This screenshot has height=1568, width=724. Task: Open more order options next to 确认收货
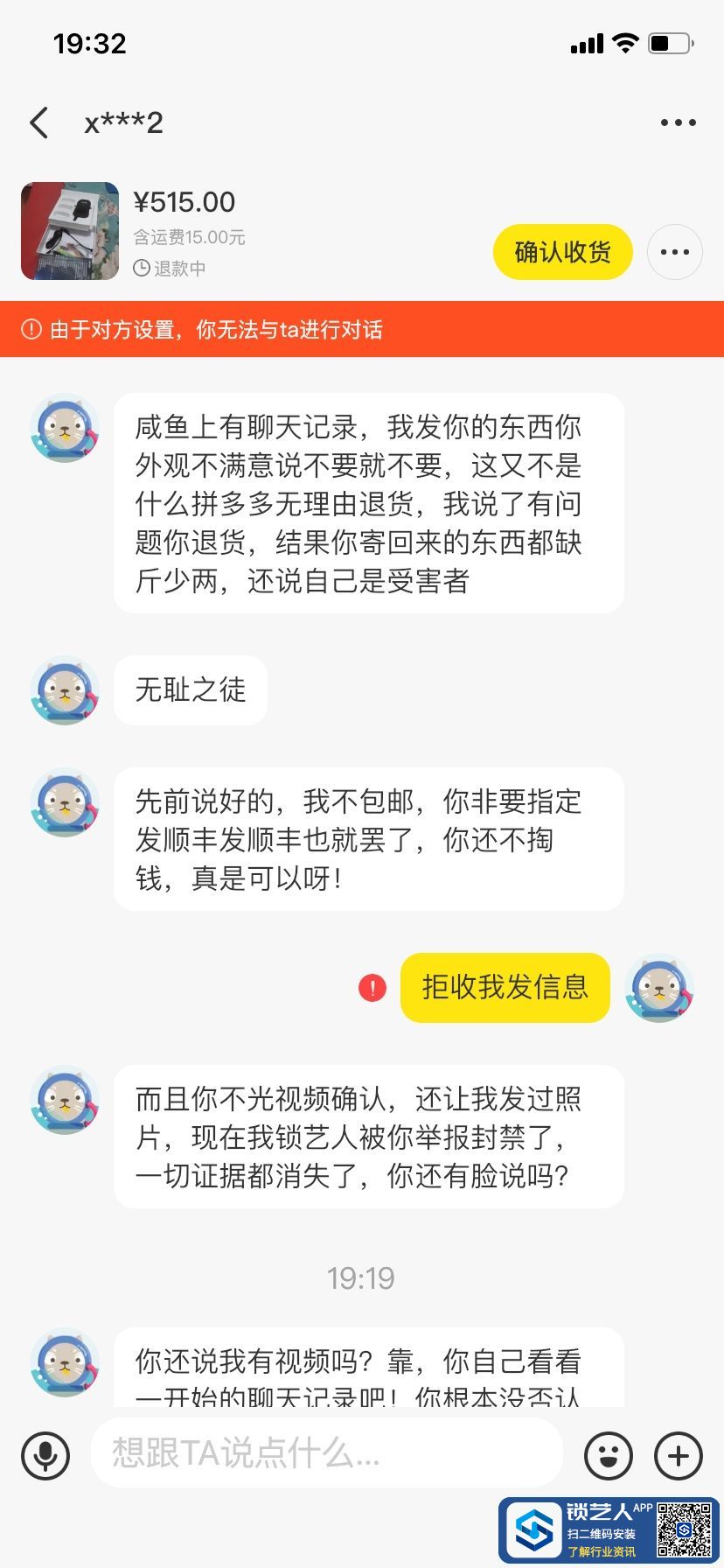point(674,253)
